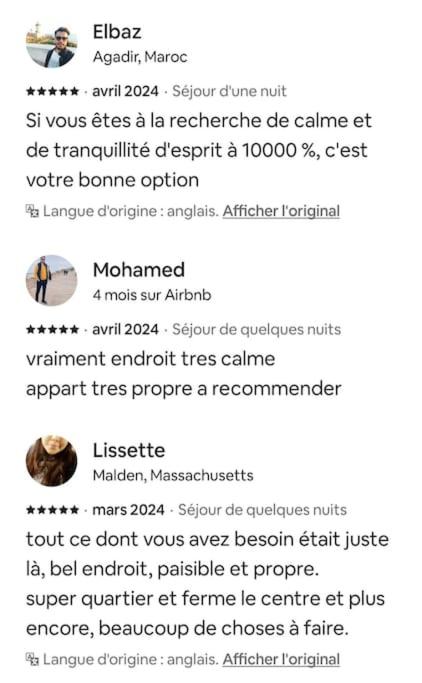Open Lissette's profile photo
Viewport: 422px width, 683px height.
(x=51, y=461)
